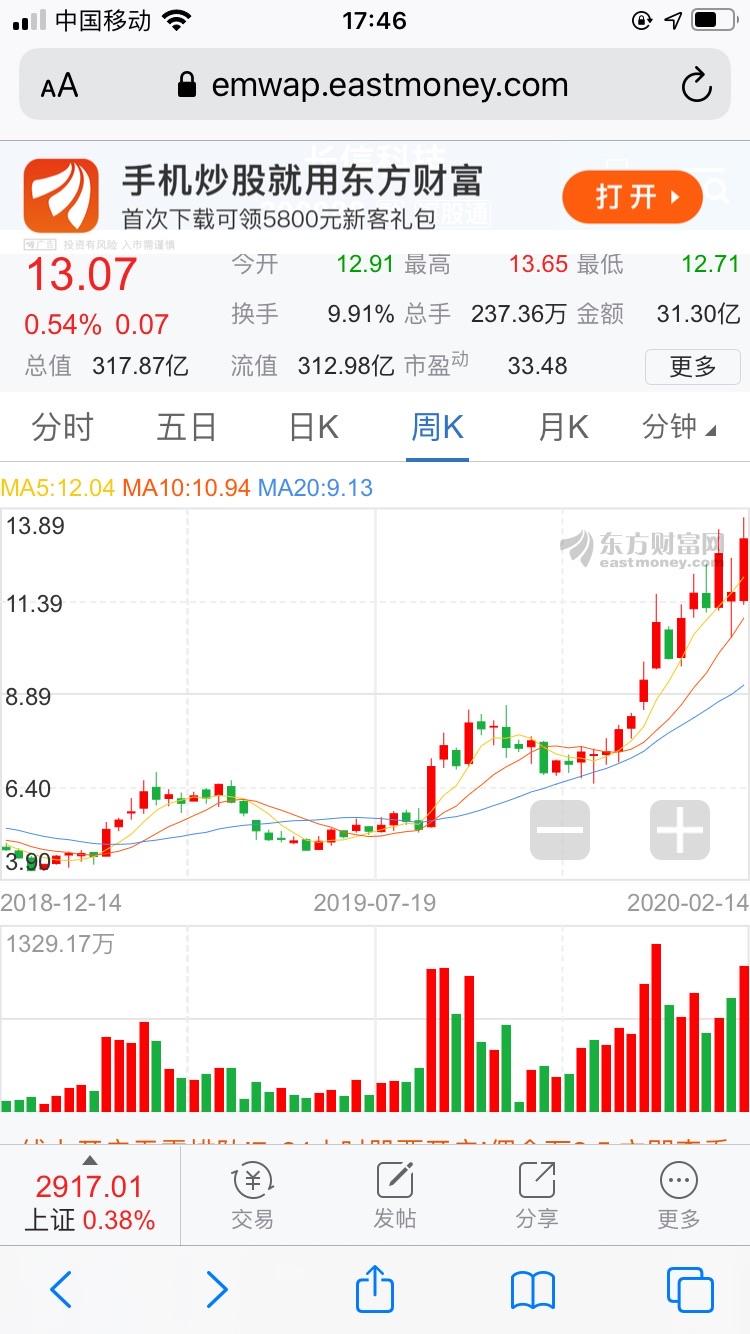Tap the Safari back navigation arrow
The height and width of the screenshot is (1334, 750).
[x=61, y=1290]
